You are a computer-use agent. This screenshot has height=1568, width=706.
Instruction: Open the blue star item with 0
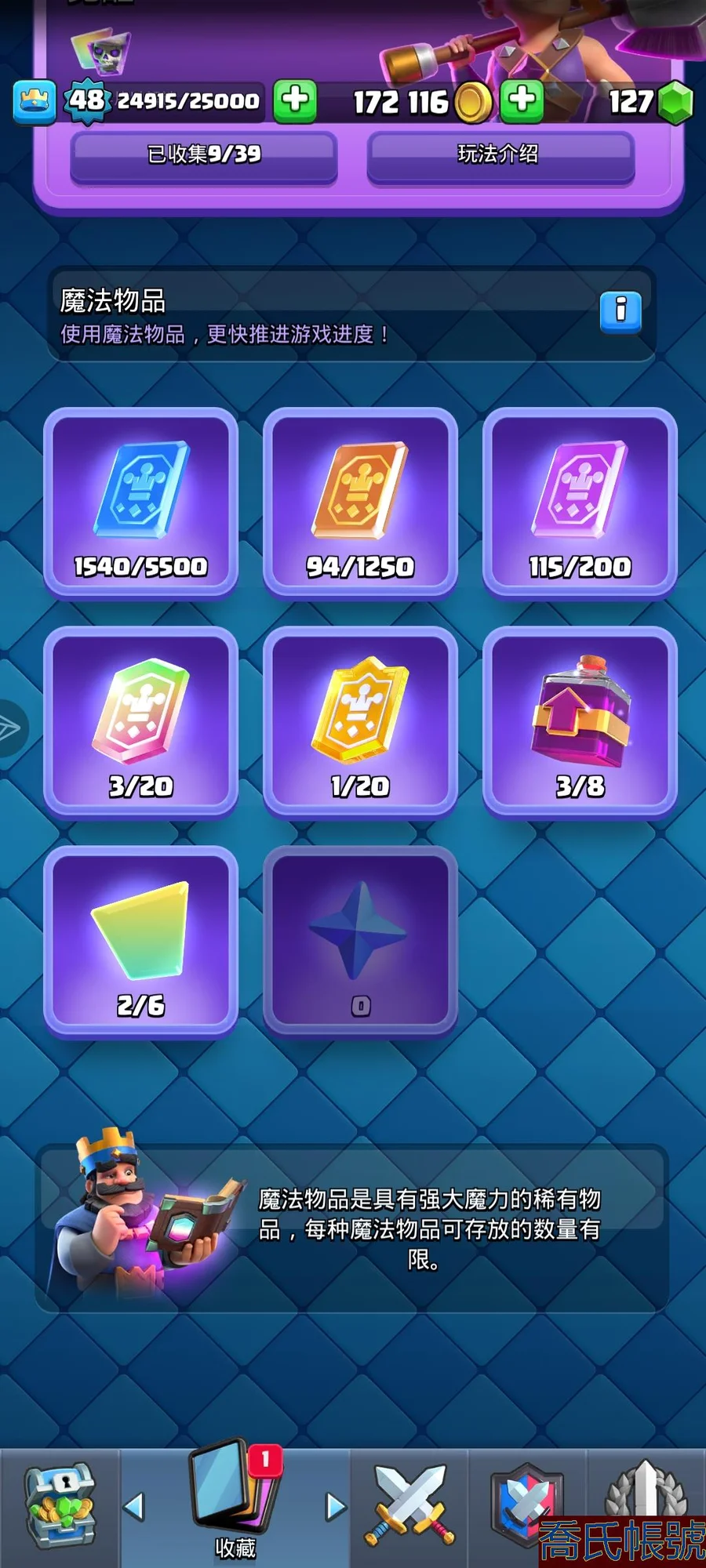pyautogui.click(x=360, y=941)
